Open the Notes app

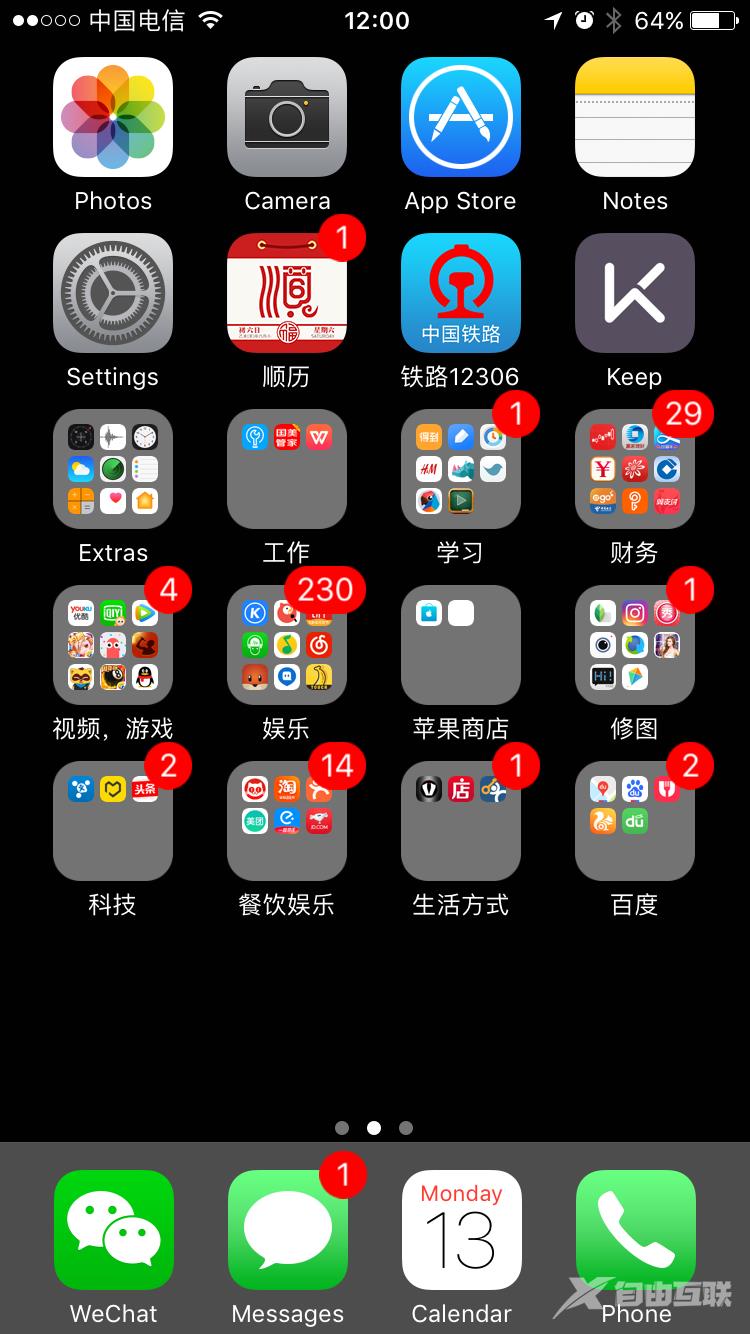point(635,117)
